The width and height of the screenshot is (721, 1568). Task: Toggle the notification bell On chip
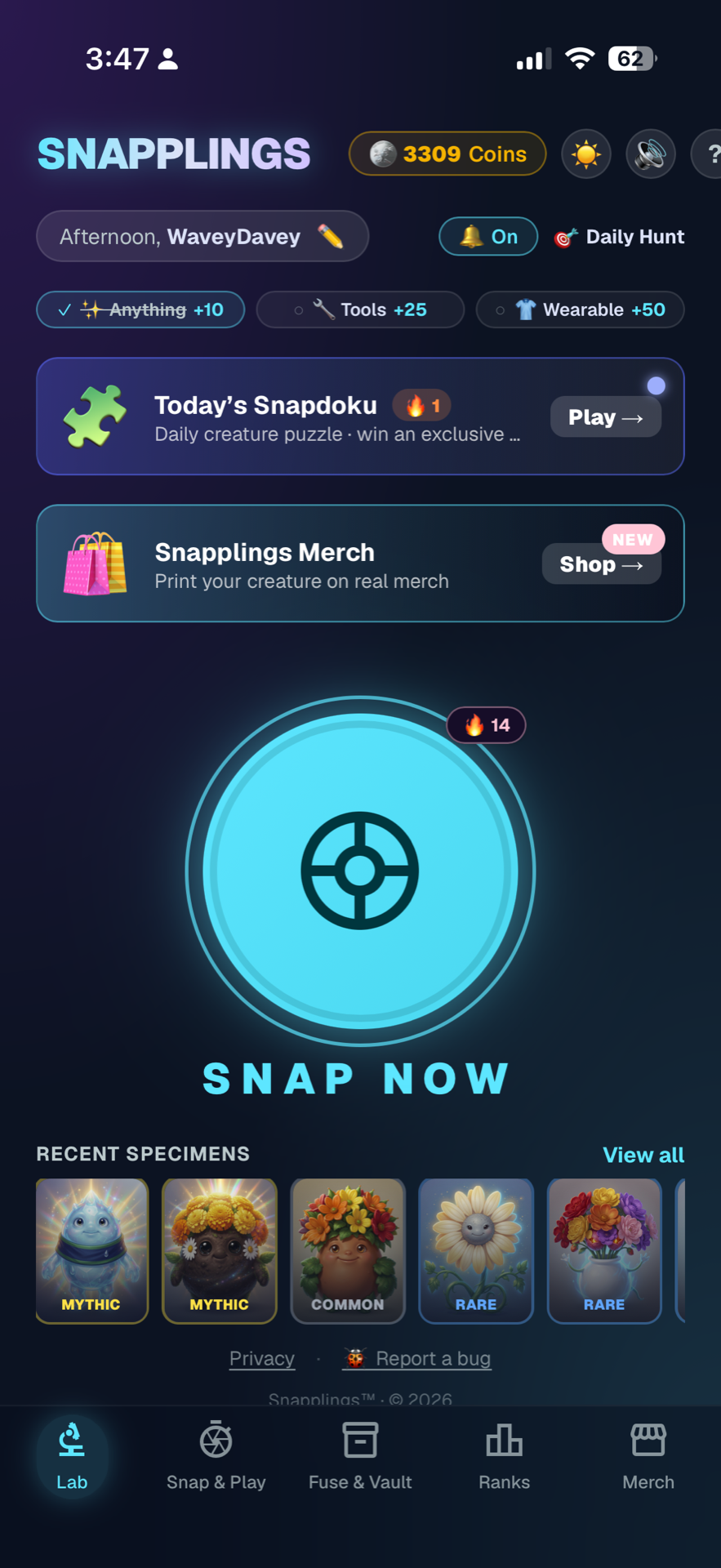[x=488, y=237]
